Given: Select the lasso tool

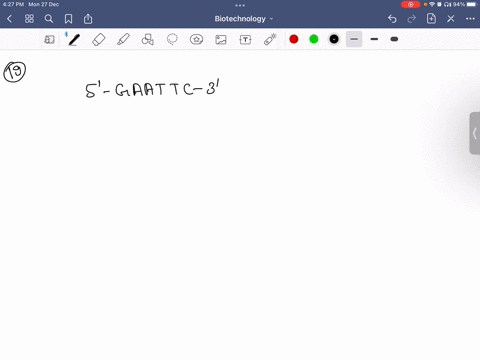Looking at the screenshot, I should pos(172,39).
